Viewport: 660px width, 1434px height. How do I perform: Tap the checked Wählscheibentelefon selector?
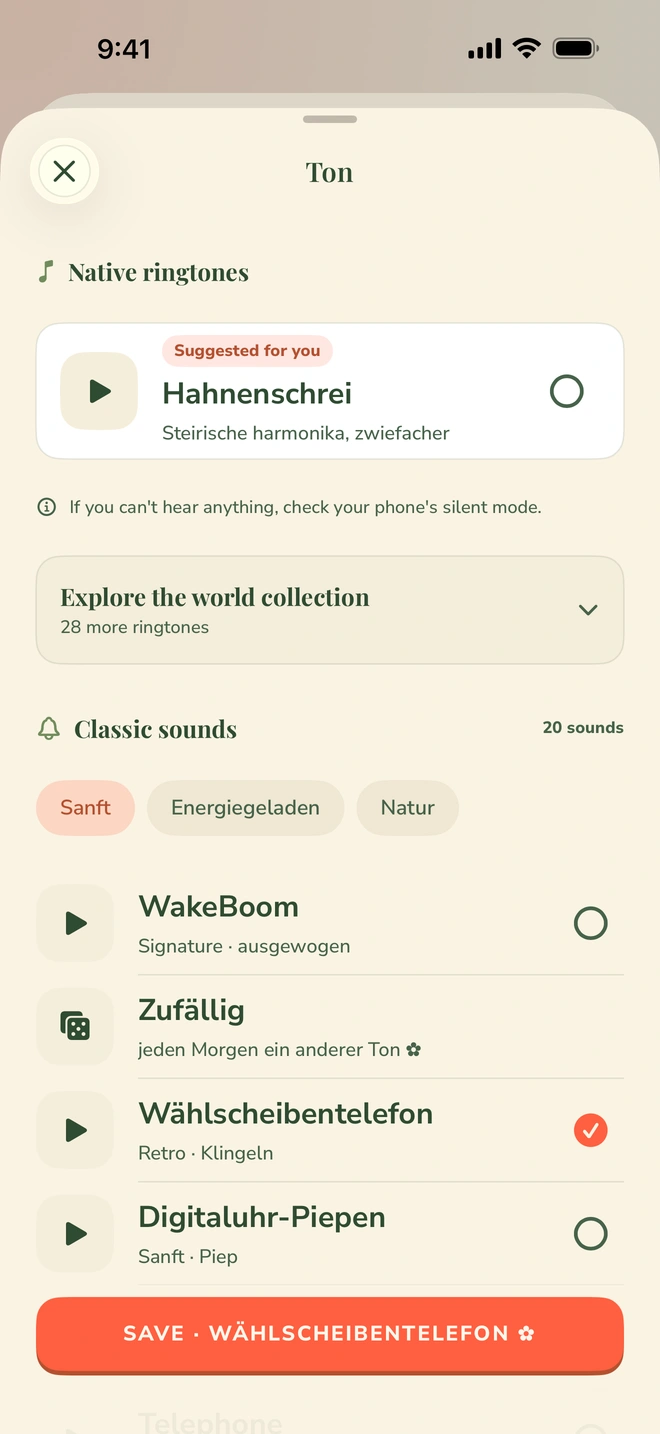tap(590, 1130)
